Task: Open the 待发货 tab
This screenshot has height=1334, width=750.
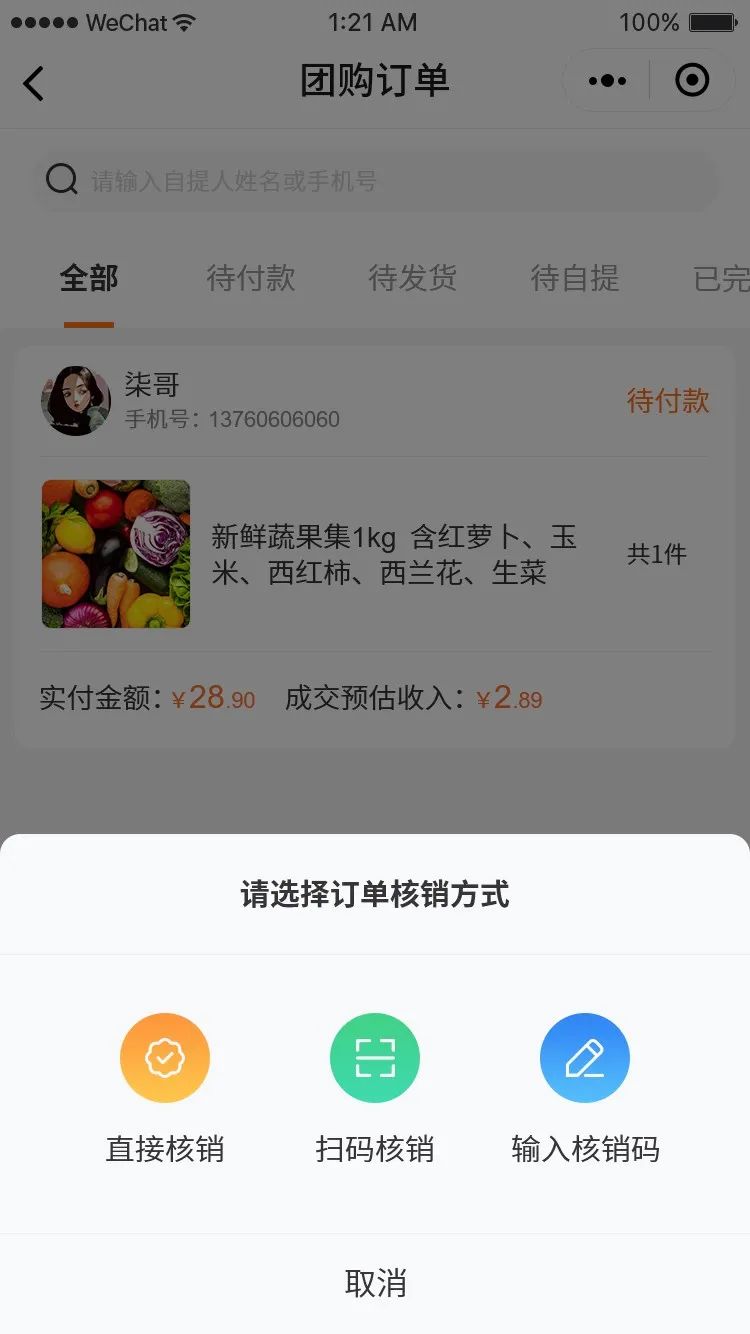Action: [413, 279]
